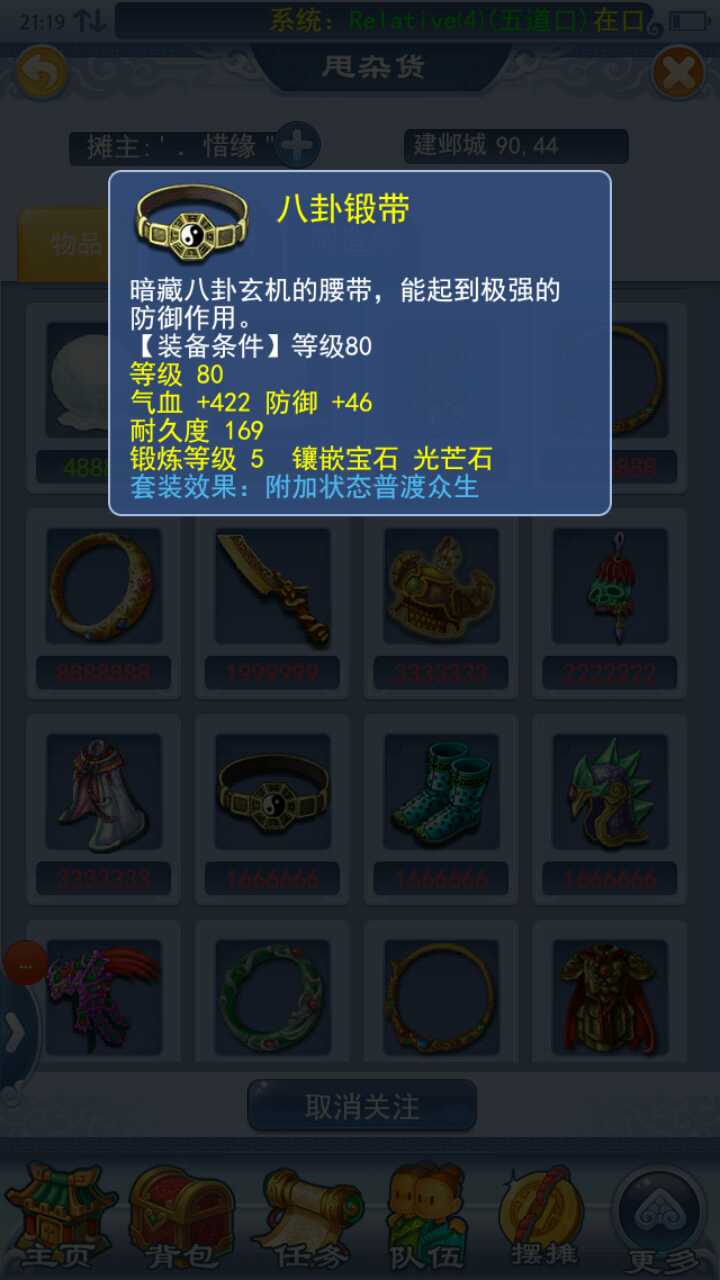This screenshot has height=1280, width=720.
Task: Open the 背包 backpack
Action: pos(180,1215)
